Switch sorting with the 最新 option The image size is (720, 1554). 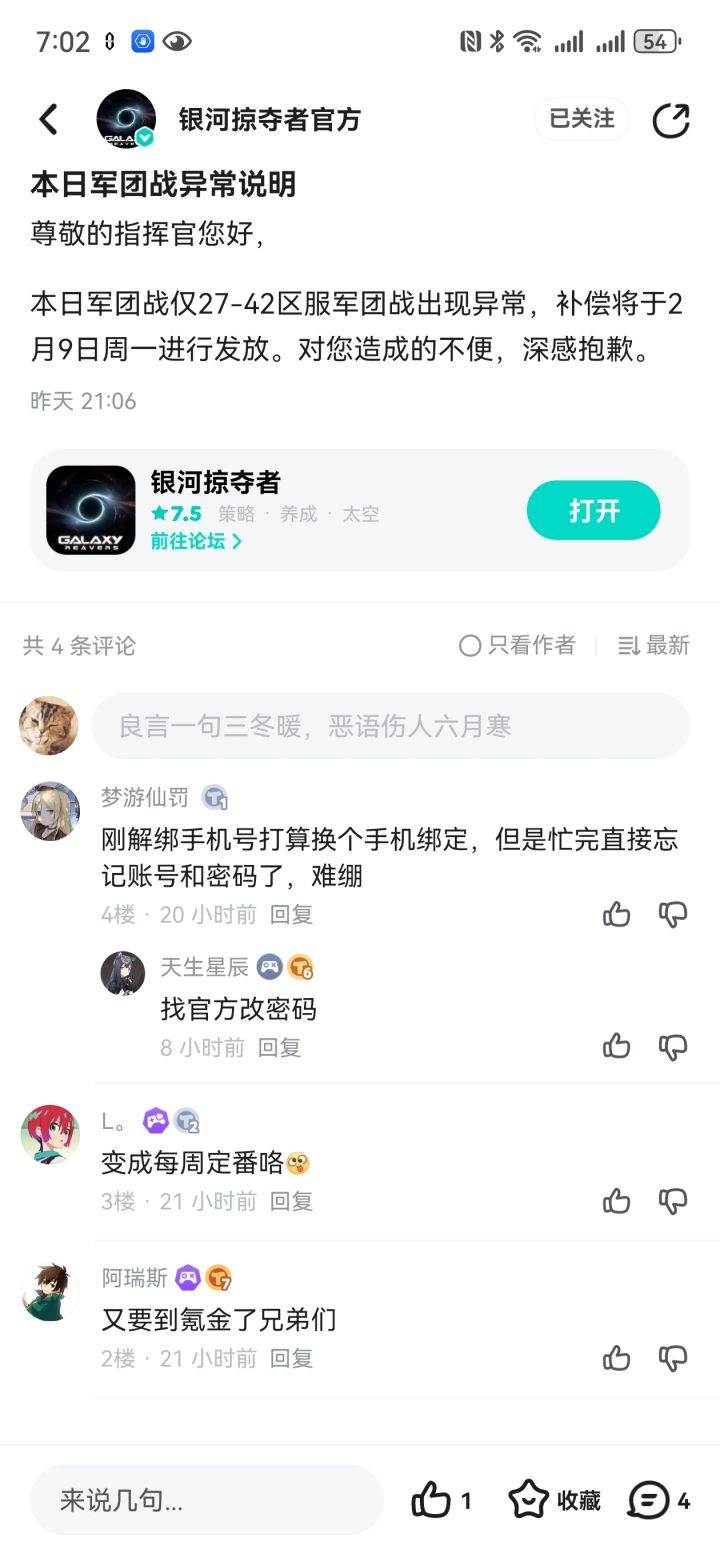click(653, 646)
